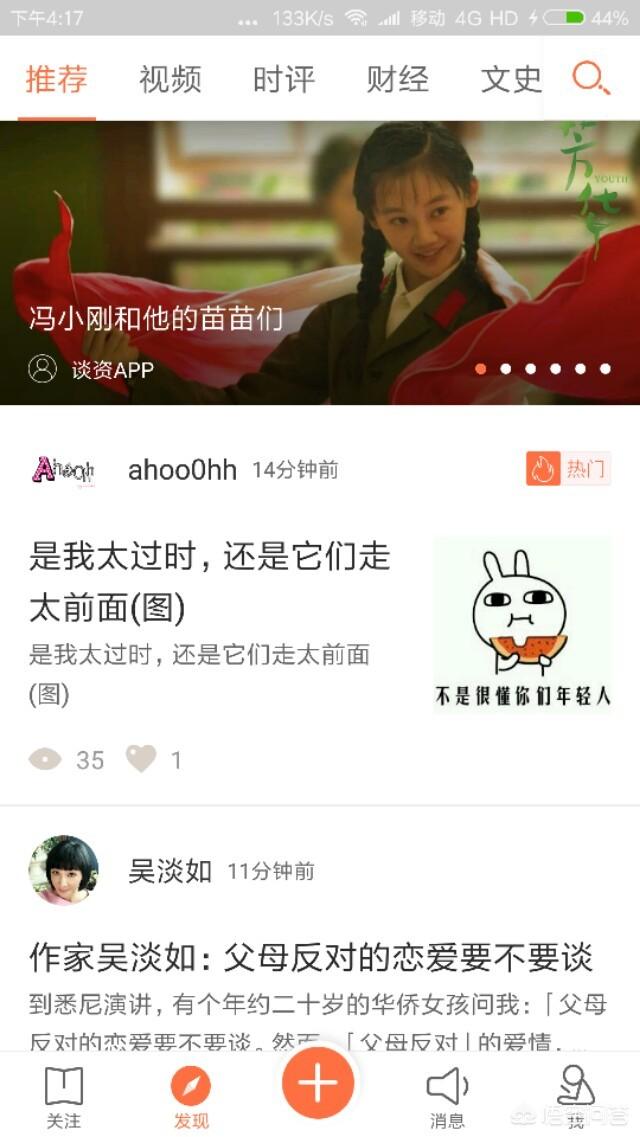This screenshot has width=640, height=1137.
Task: View ahoo0hh's profile avatar
Action: (x=63, y=471)
